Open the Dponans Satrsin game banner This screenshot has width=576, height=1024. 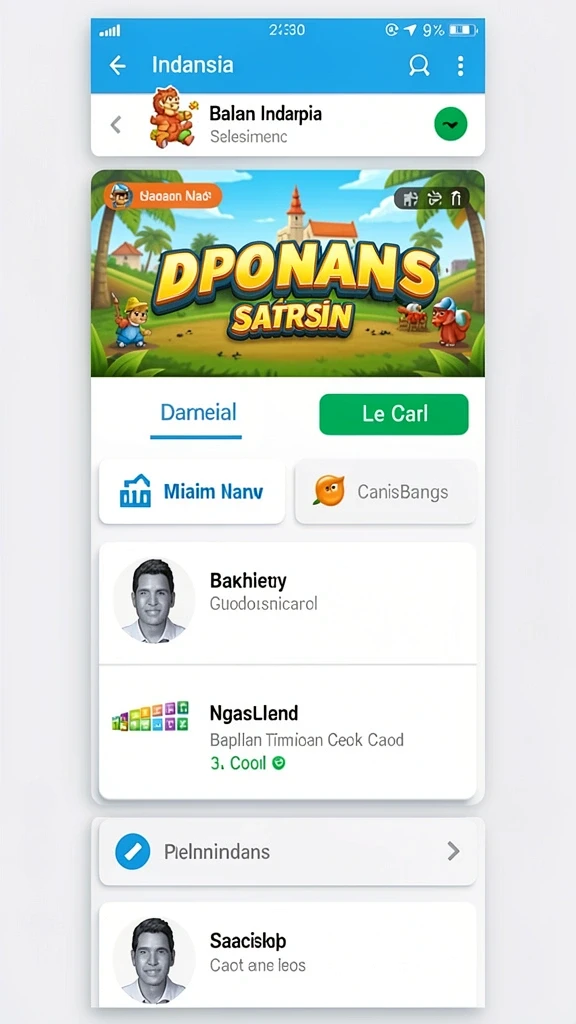[x=287, y=273]
